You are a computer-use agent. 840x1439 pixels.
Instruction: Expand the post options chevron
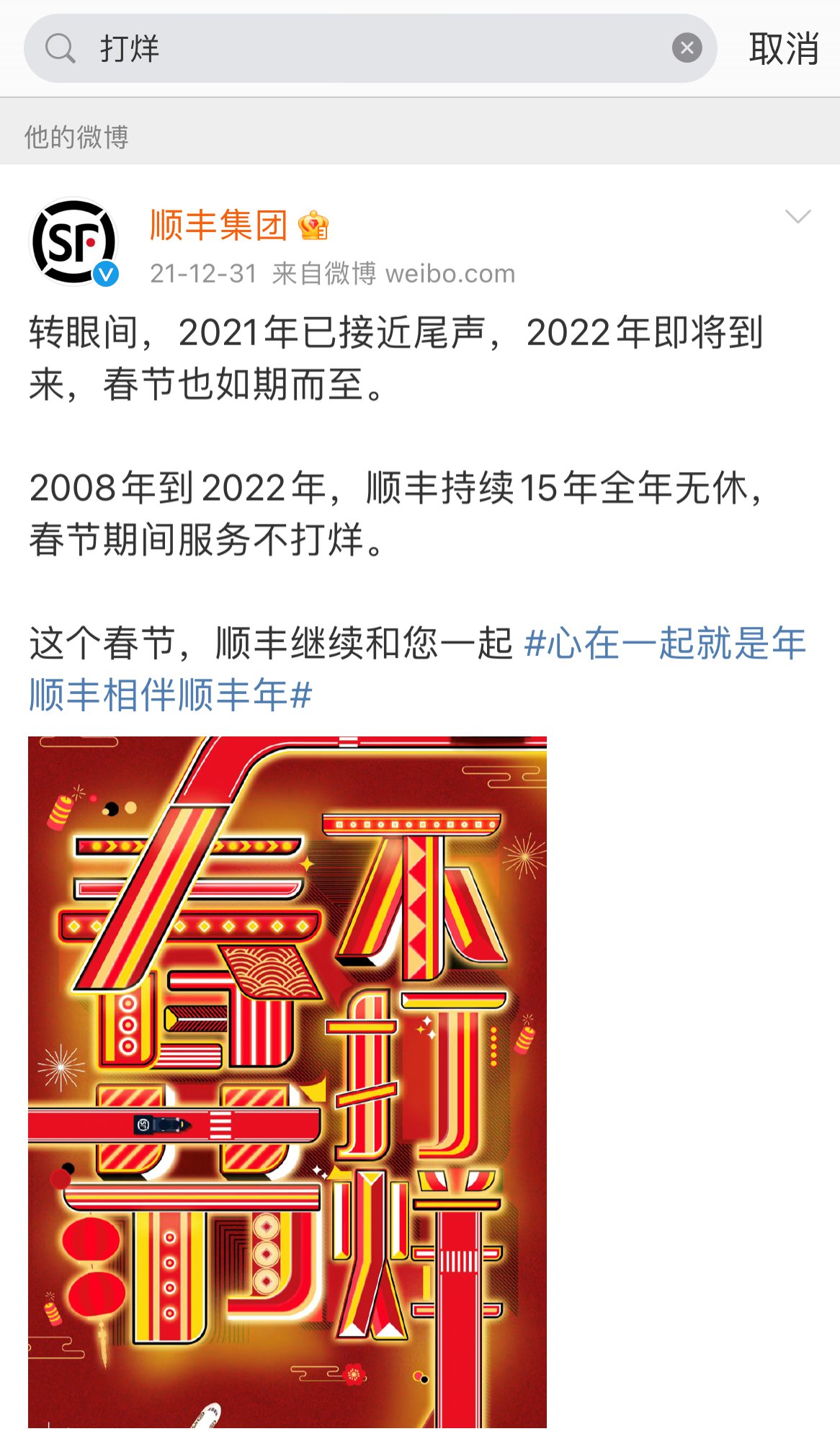pos(797,216)
